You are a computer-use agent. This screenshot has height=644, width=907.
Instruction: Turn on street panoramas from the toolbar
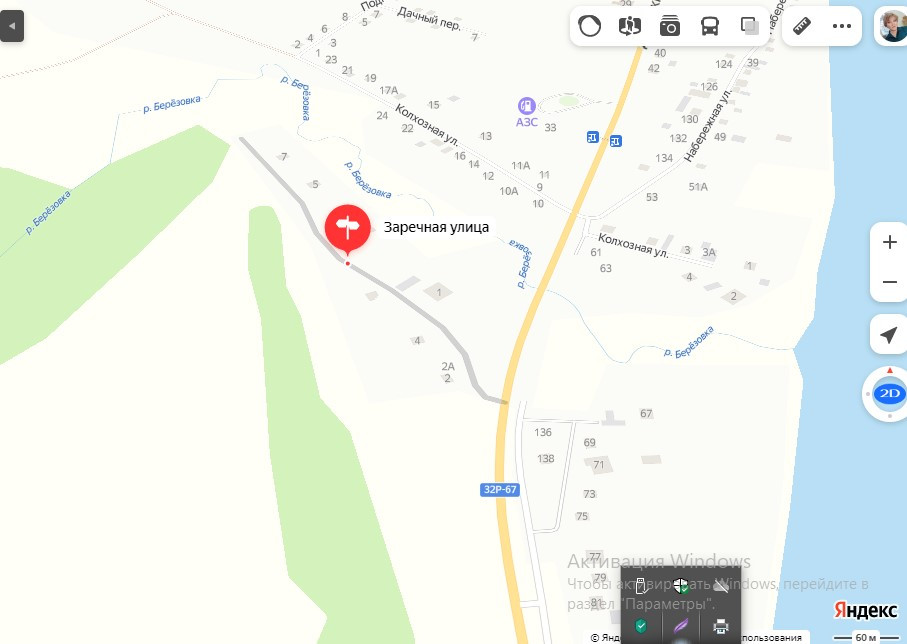tap(629, 26)
